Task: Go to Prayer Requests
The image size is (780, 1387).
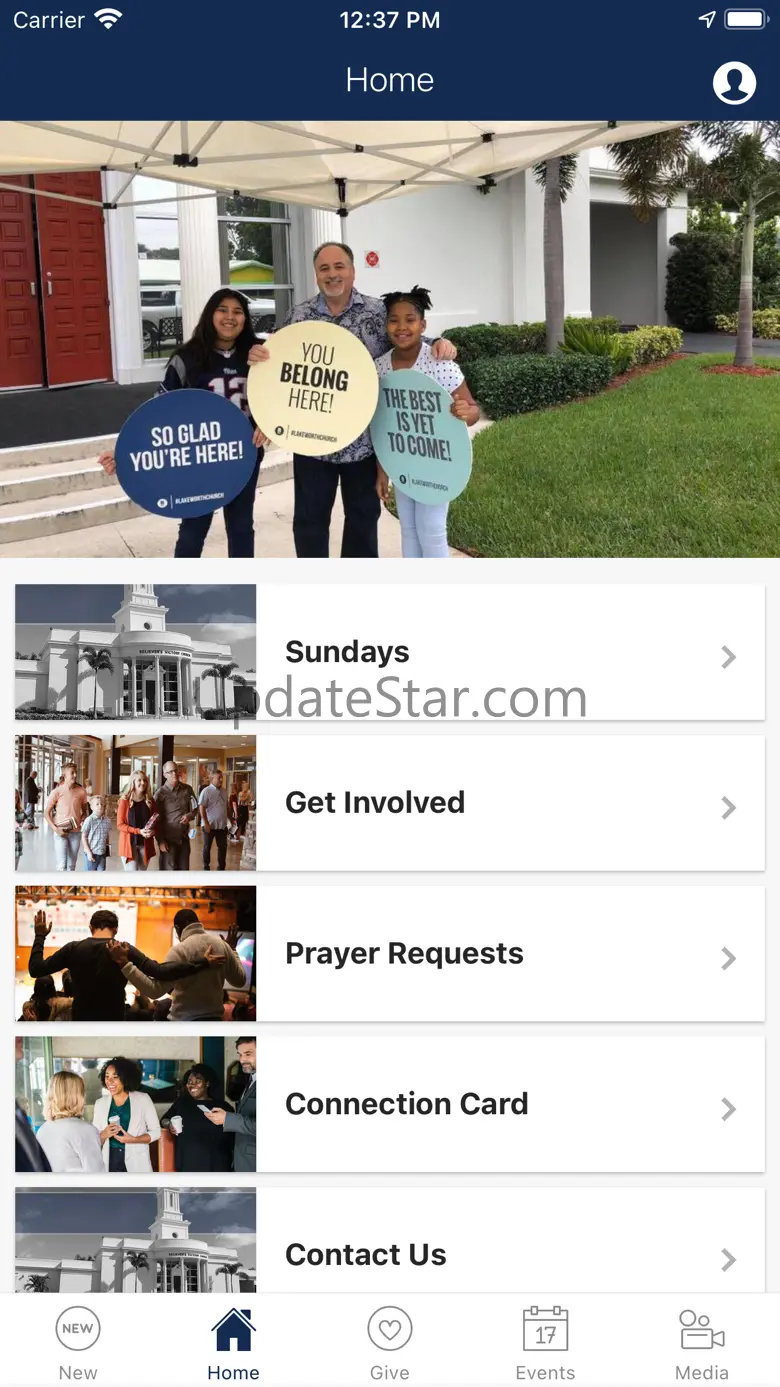Action: (390, 954)
